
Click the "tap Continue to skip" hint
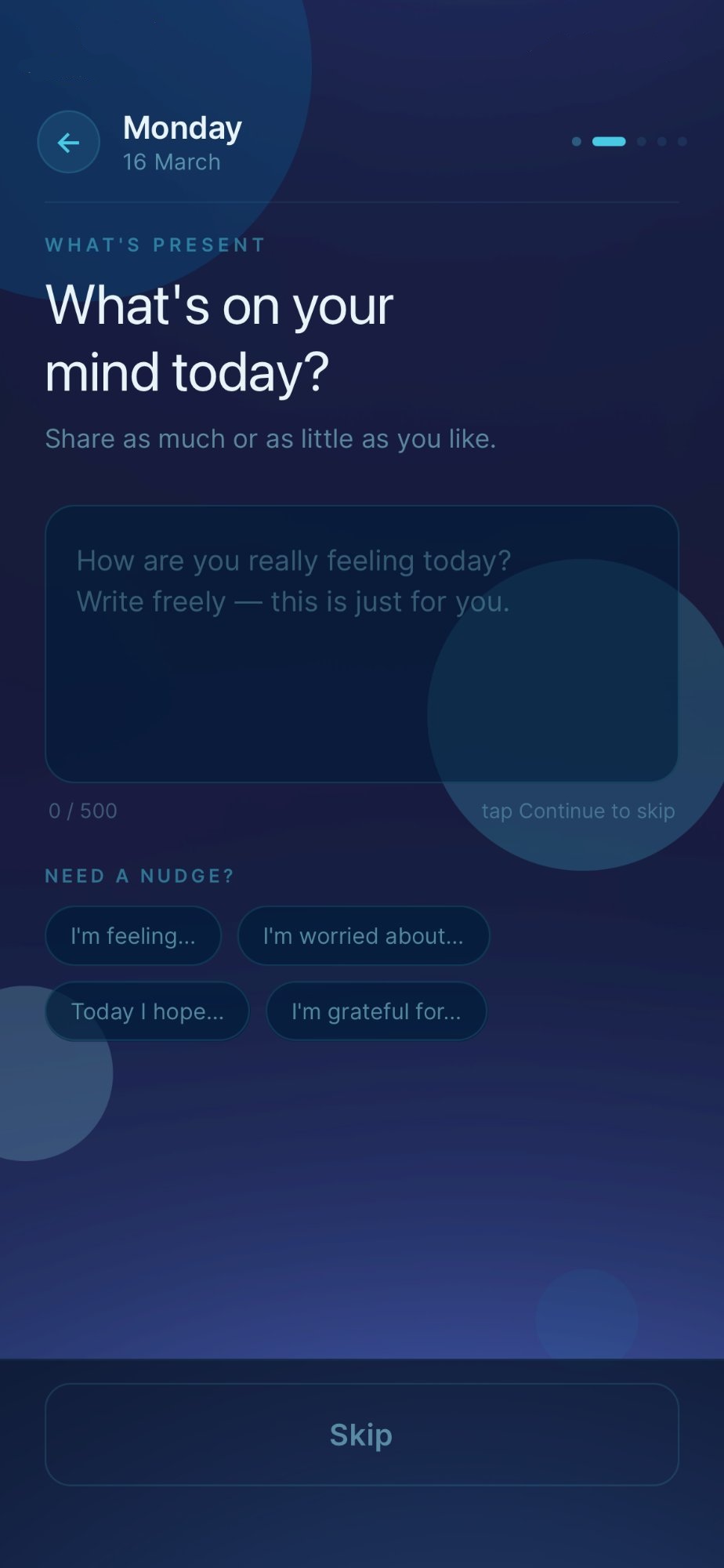(579, 811)
